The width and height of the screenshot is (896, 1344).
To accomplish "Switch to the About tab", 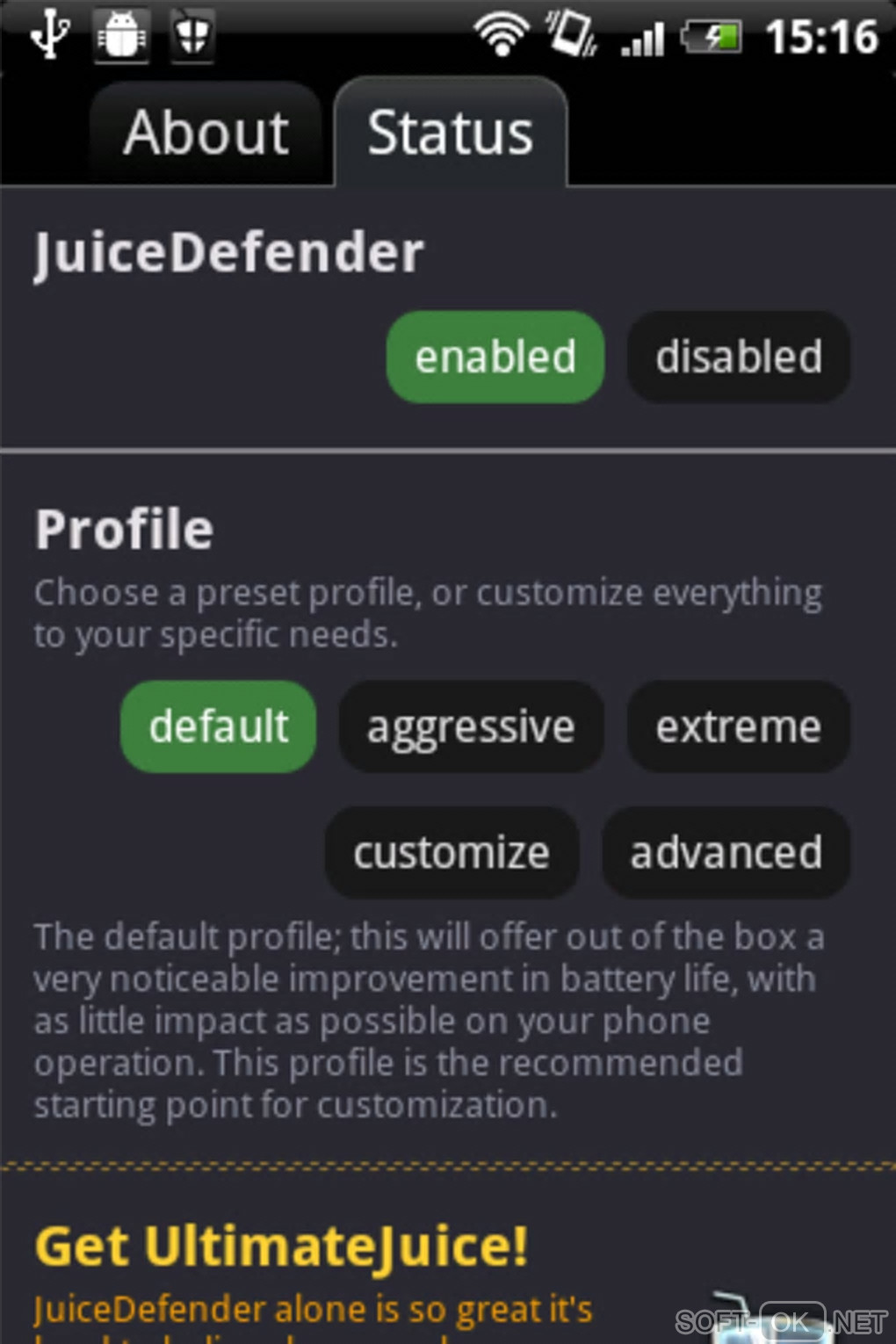I will tap(206, 134).
